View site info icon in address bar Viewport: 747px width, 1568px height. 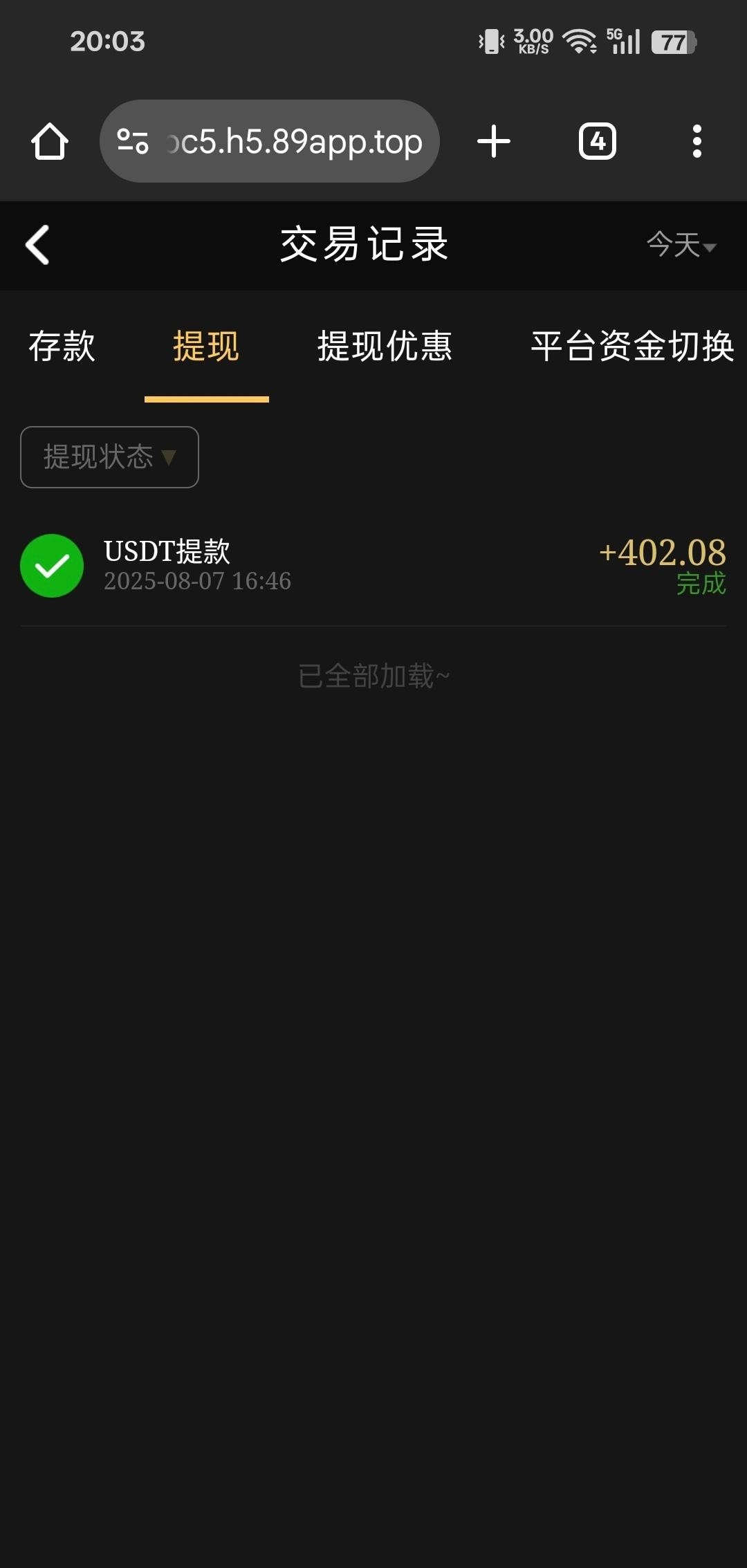coord(133,142)
